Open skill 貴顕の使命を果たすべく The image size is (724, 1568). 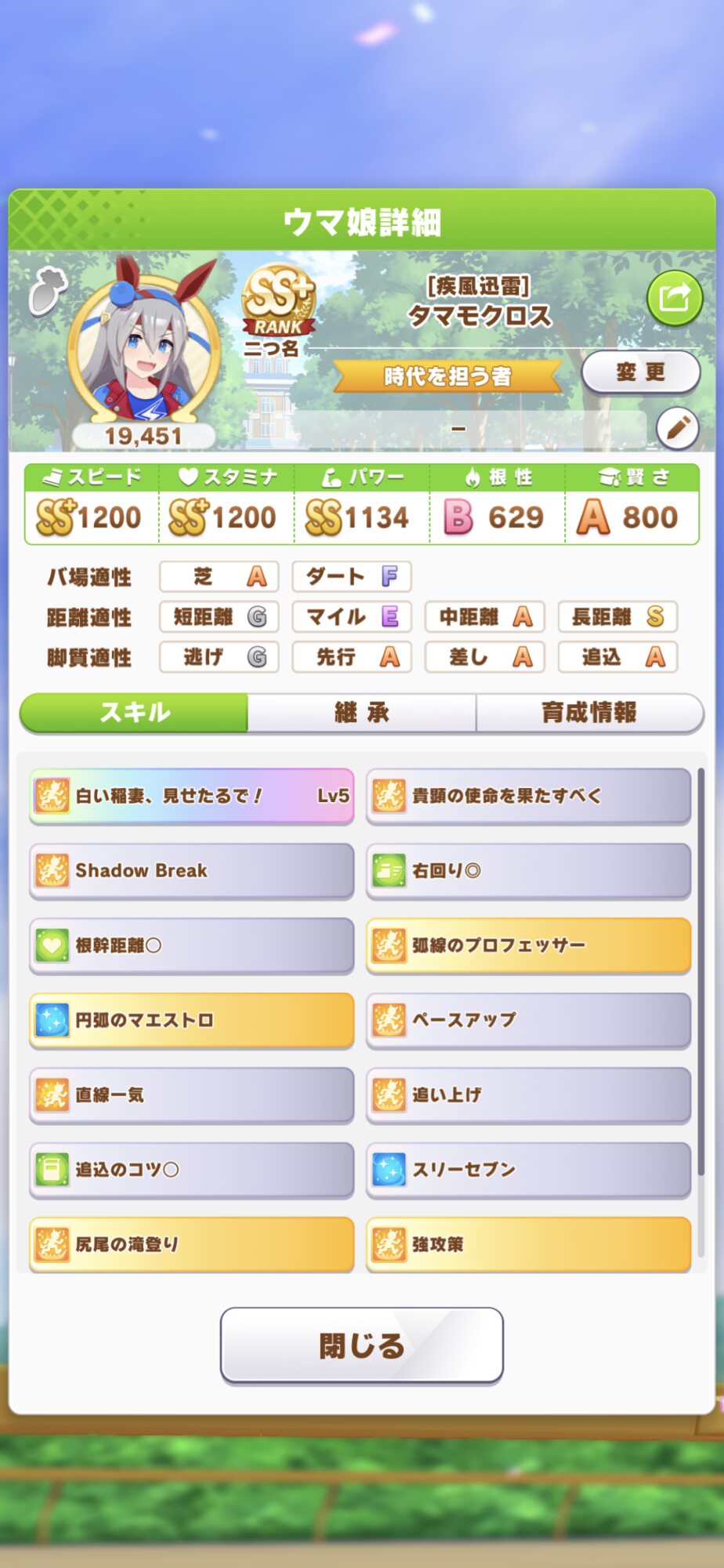click(528, 796)
